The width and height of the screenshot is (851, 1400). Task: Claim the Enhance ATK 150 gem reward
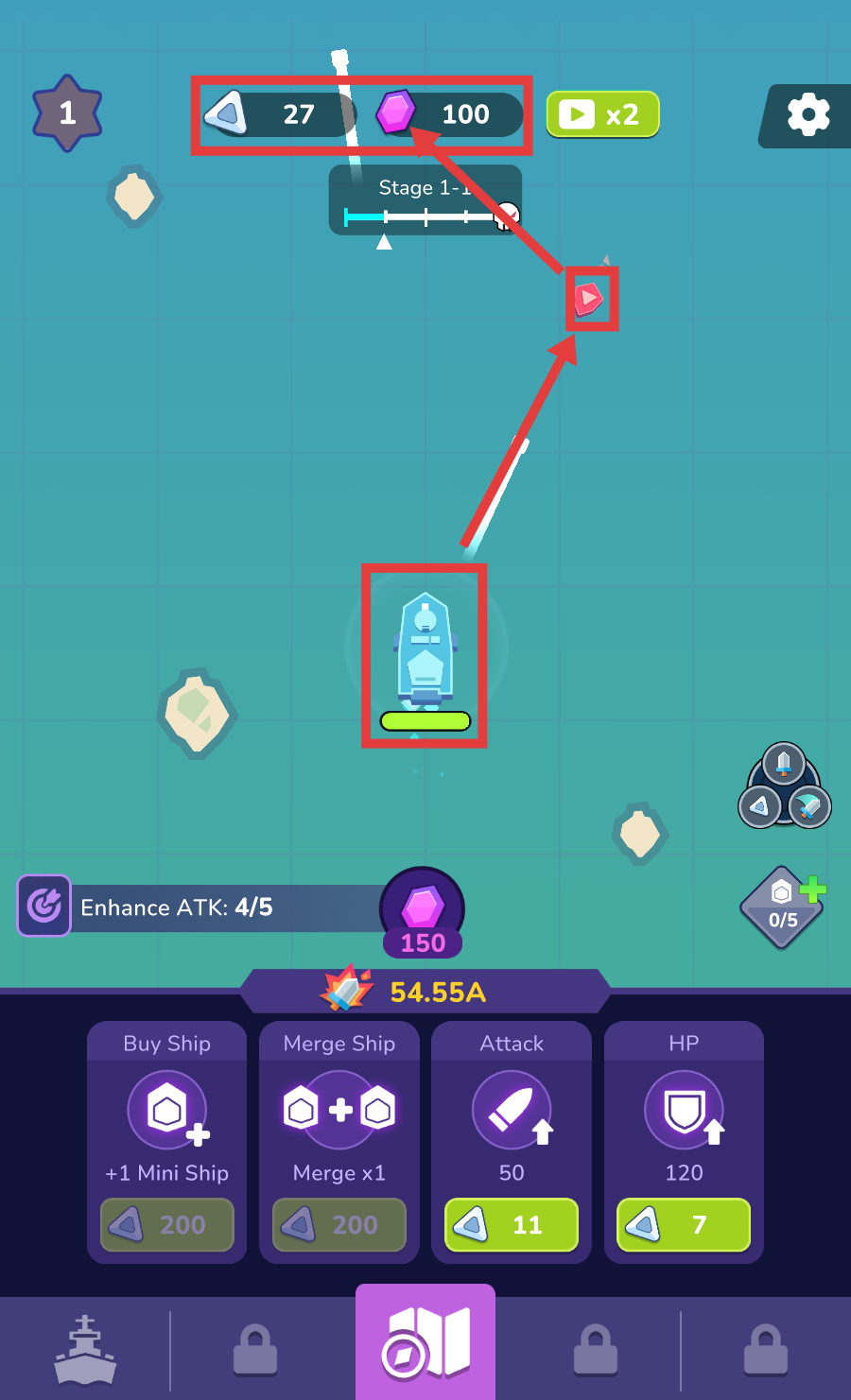coord(422,911)
